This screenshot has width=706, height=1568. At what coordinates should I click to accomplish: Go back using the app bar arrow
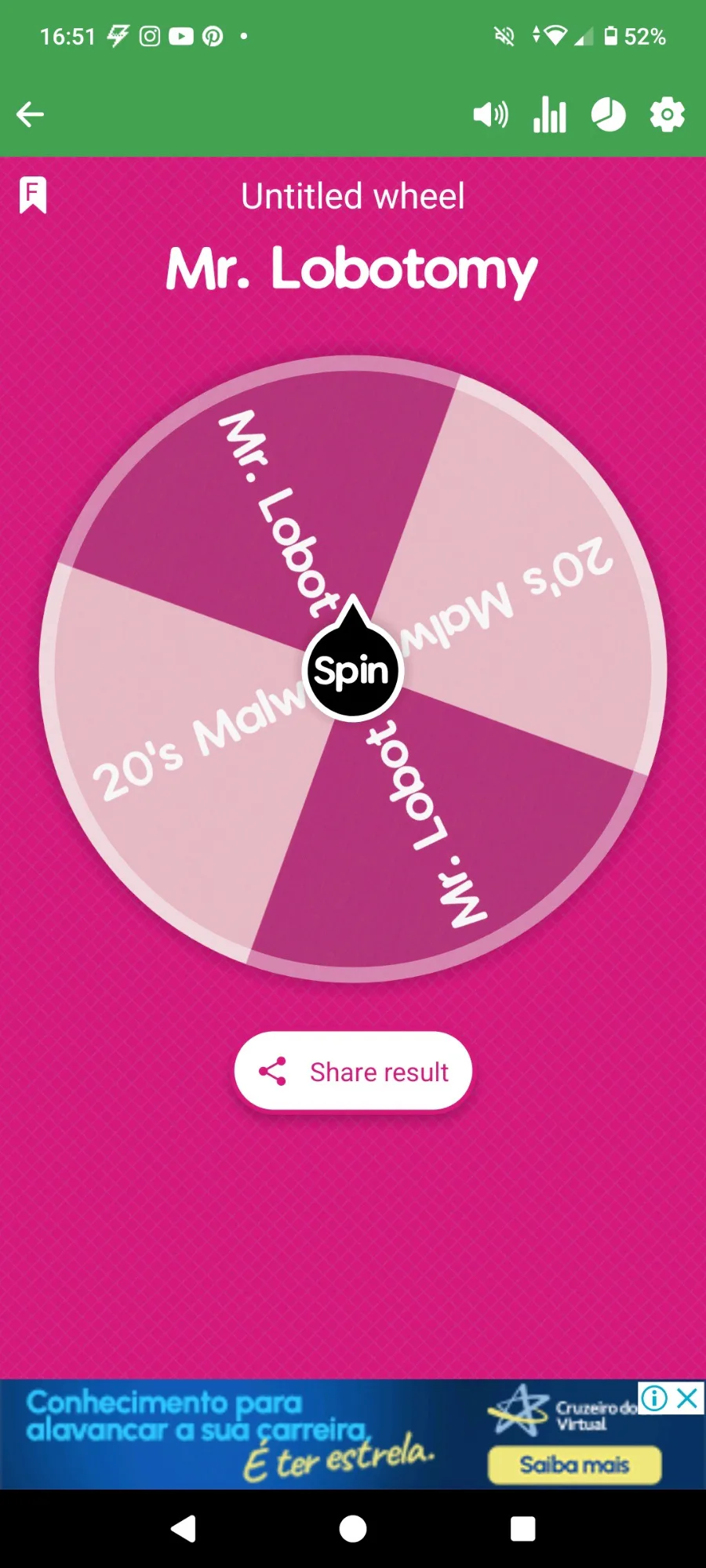30,114
